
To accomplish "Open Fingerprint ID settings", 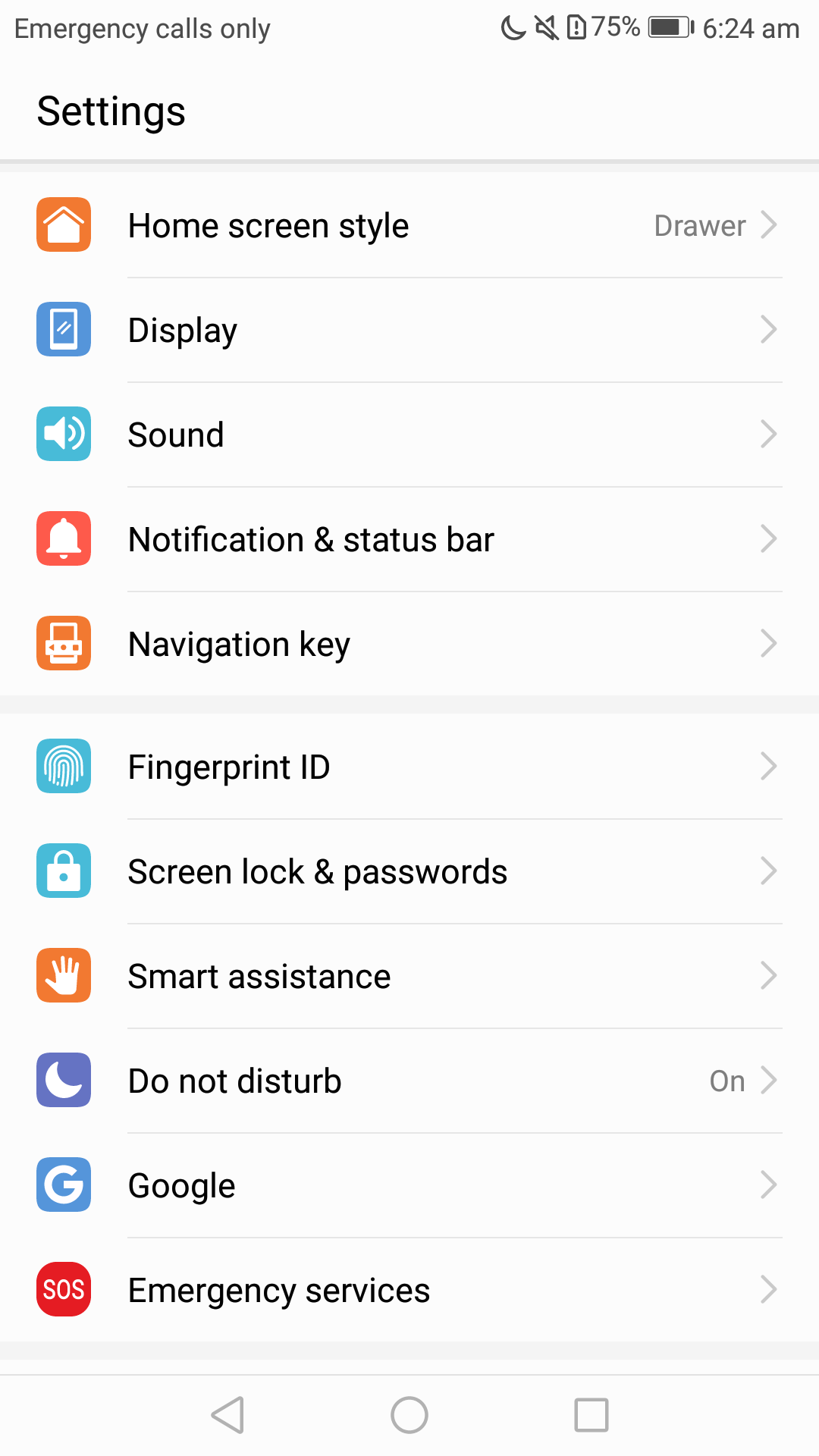I will (409, 767).
